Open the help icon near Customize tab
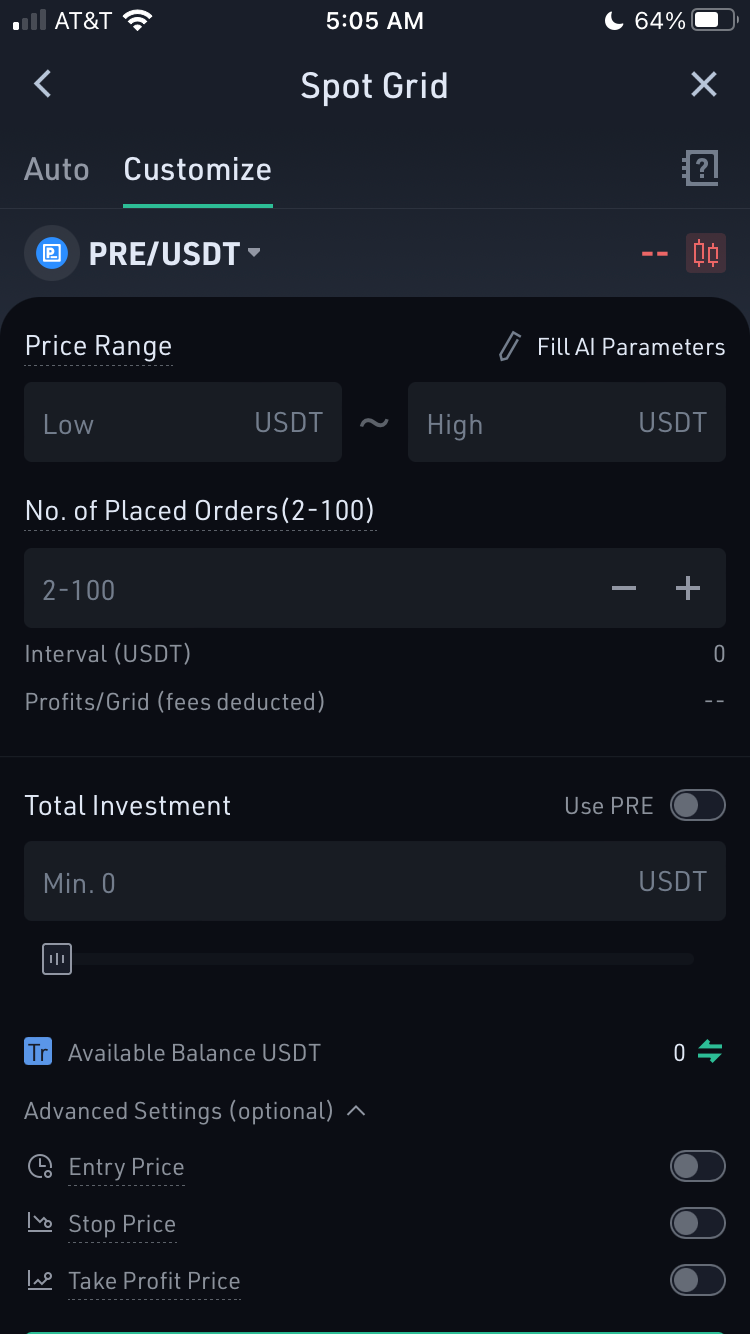Image resolution: width=750 pixels, height=1334 pixels. 700,168
